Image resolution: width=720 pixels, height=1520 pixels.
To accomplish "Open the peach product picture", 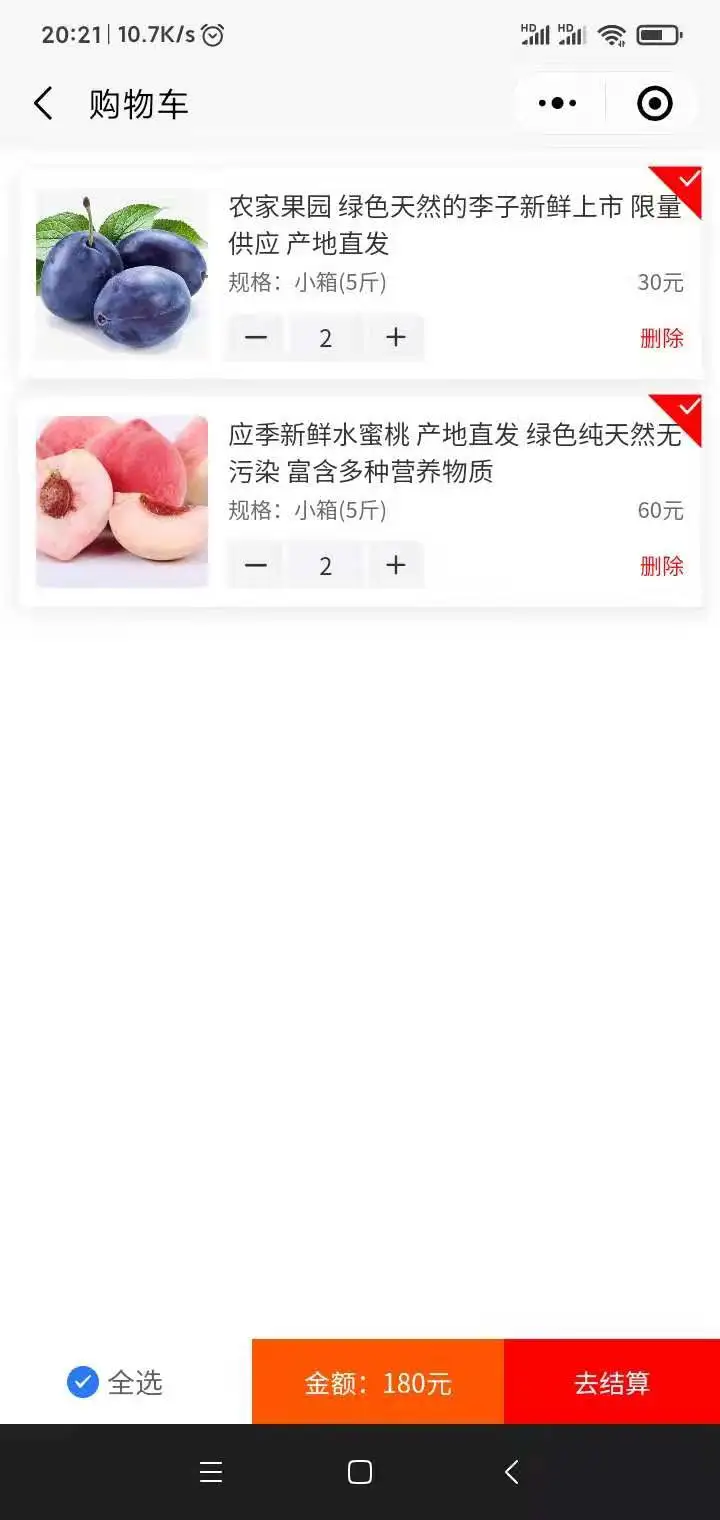I will tap(122, 501).
